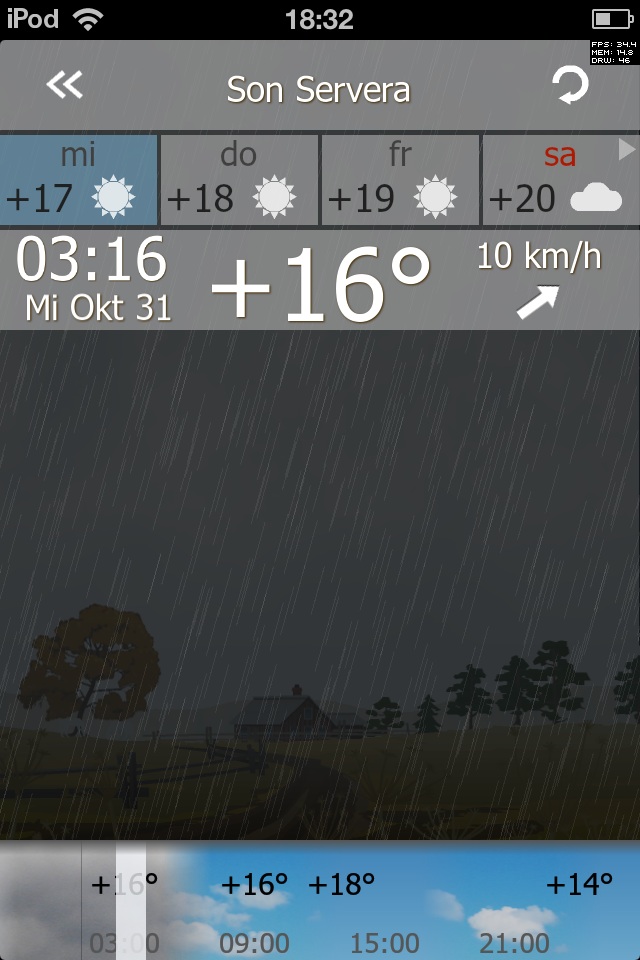640x960 pixels.
Task: Refresh the Son Servera weather data
Action: (x=571, y=86)
